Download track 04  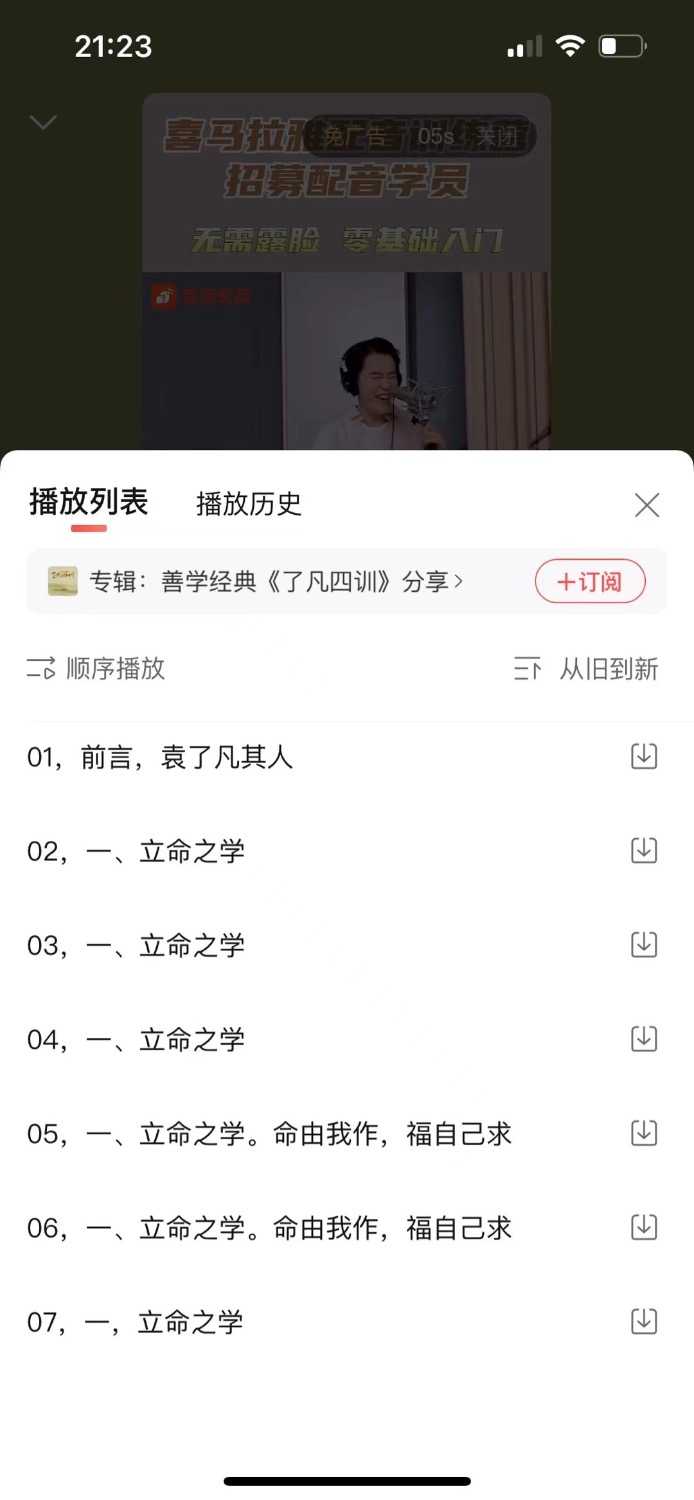pyautogui.click(x=644, y=1039)
